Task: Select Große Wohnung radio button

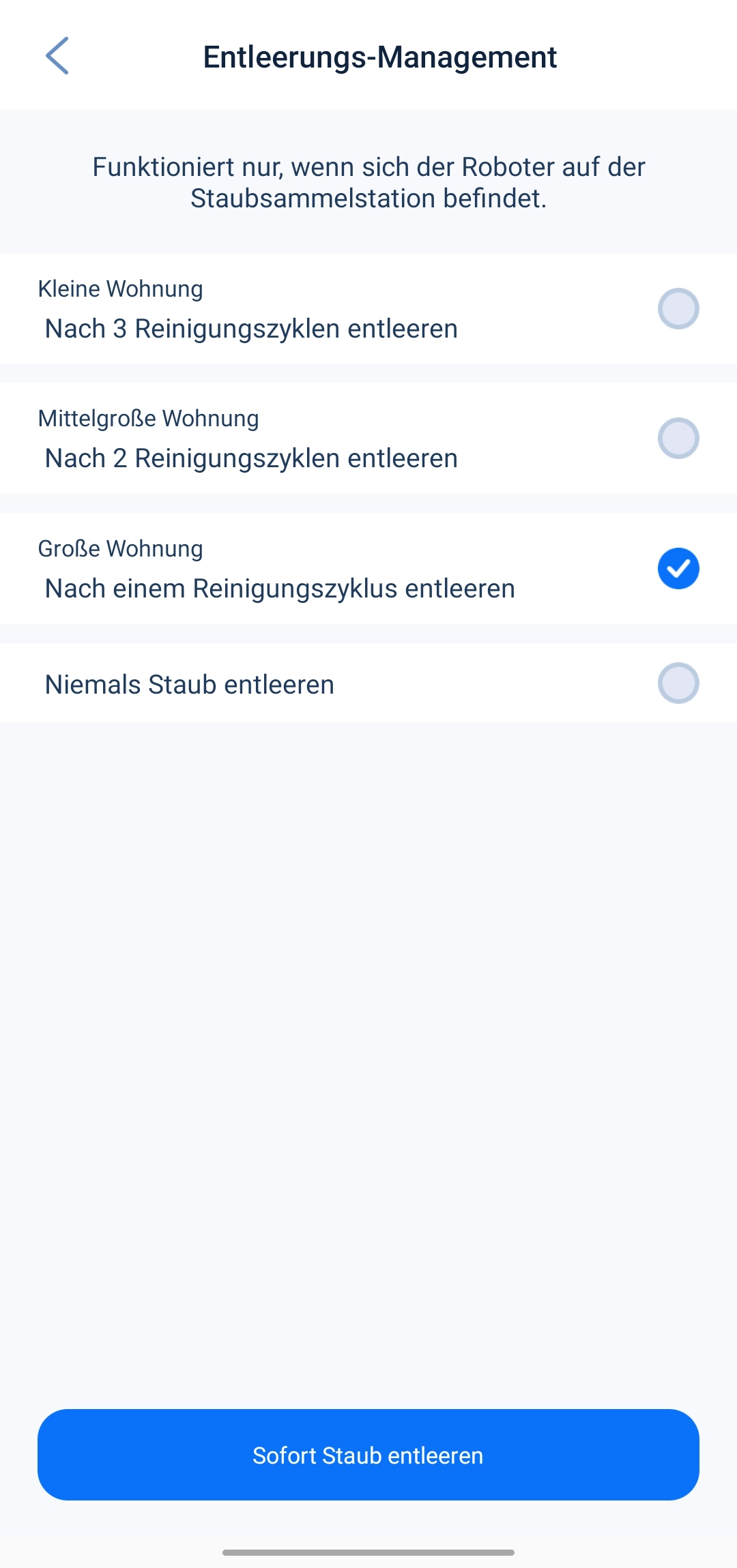Action: 678,569
